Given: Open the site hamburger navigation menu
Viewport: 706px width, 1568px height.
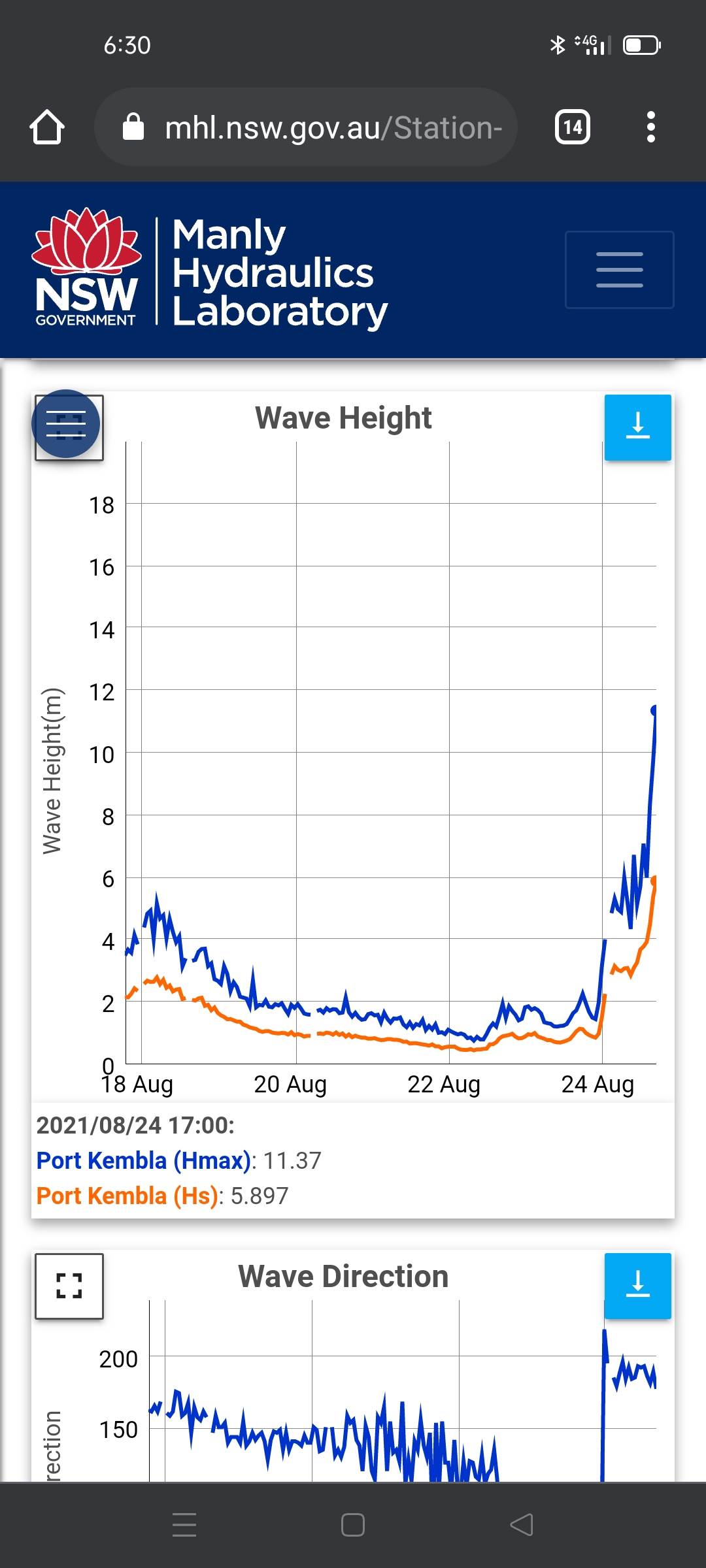Looking at the screenshot, I should pyautogui.click(x=619, y=269).
